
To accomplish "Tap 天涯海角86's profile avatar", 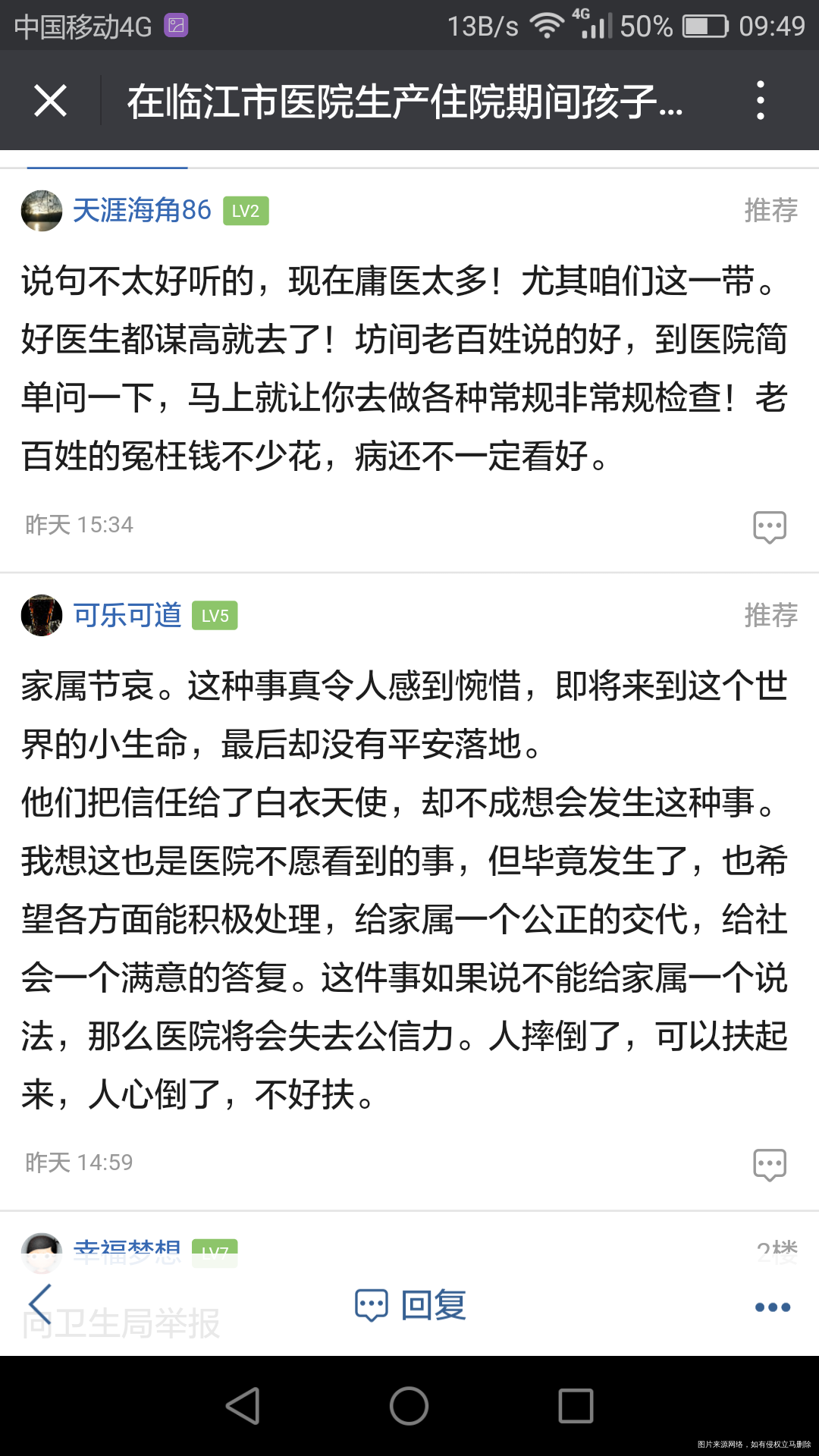I will click(42, 210).
